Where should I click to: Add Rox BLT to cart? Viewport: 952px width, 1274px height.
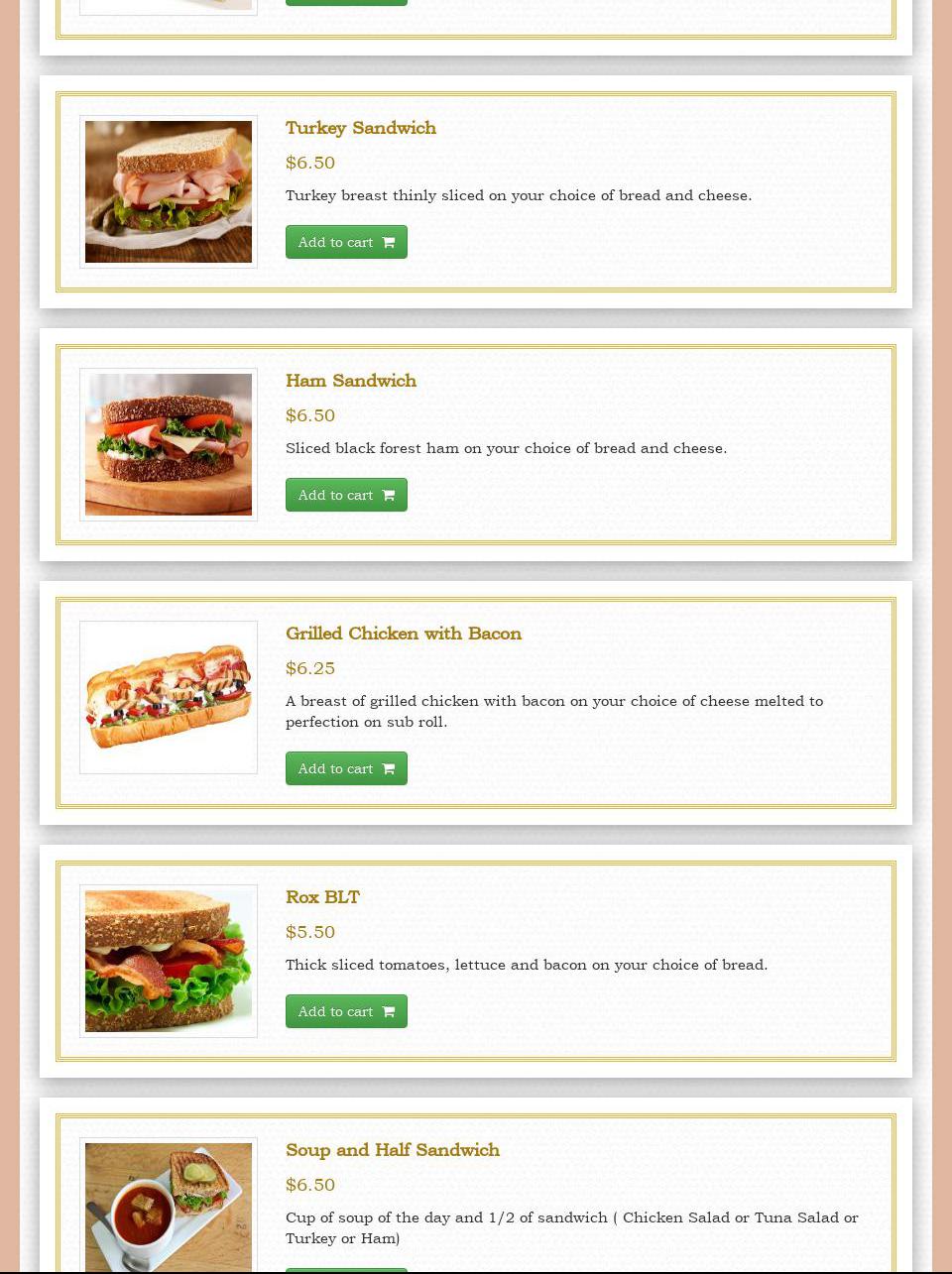point(346,1011)
